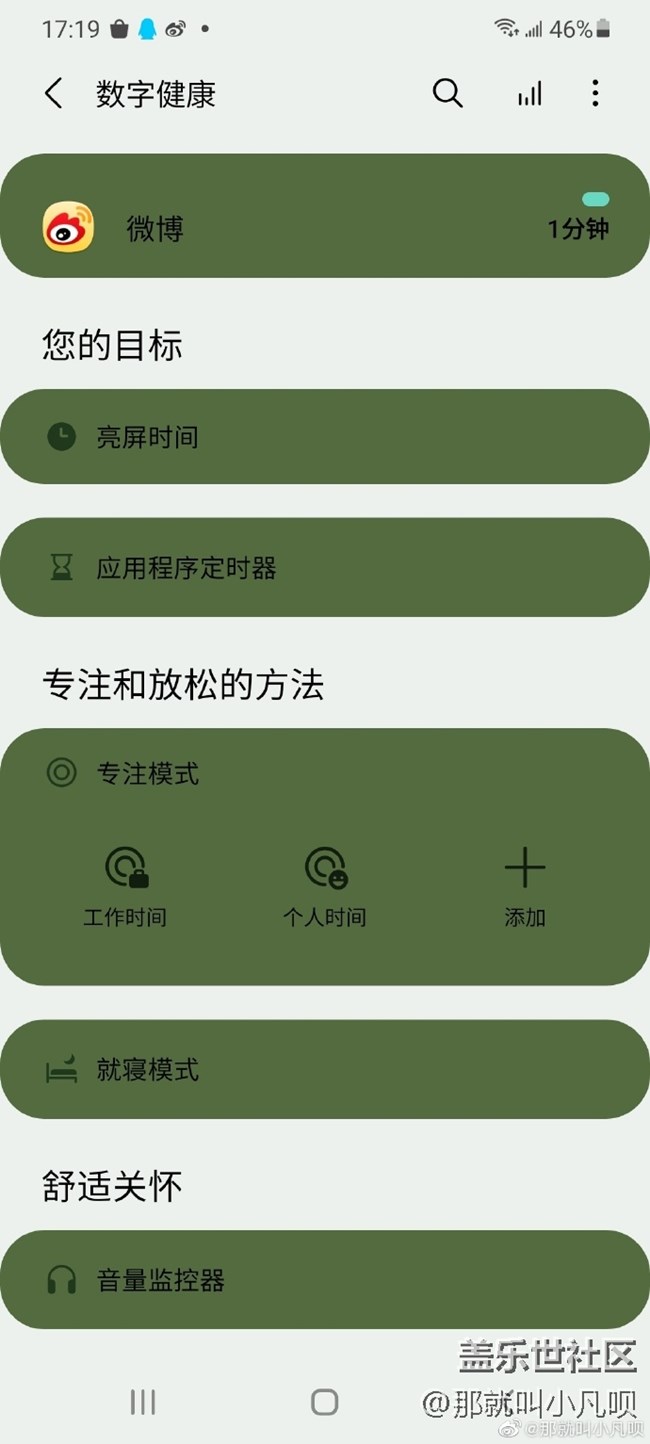
Task: Open the more options menu
Action: 595,94
